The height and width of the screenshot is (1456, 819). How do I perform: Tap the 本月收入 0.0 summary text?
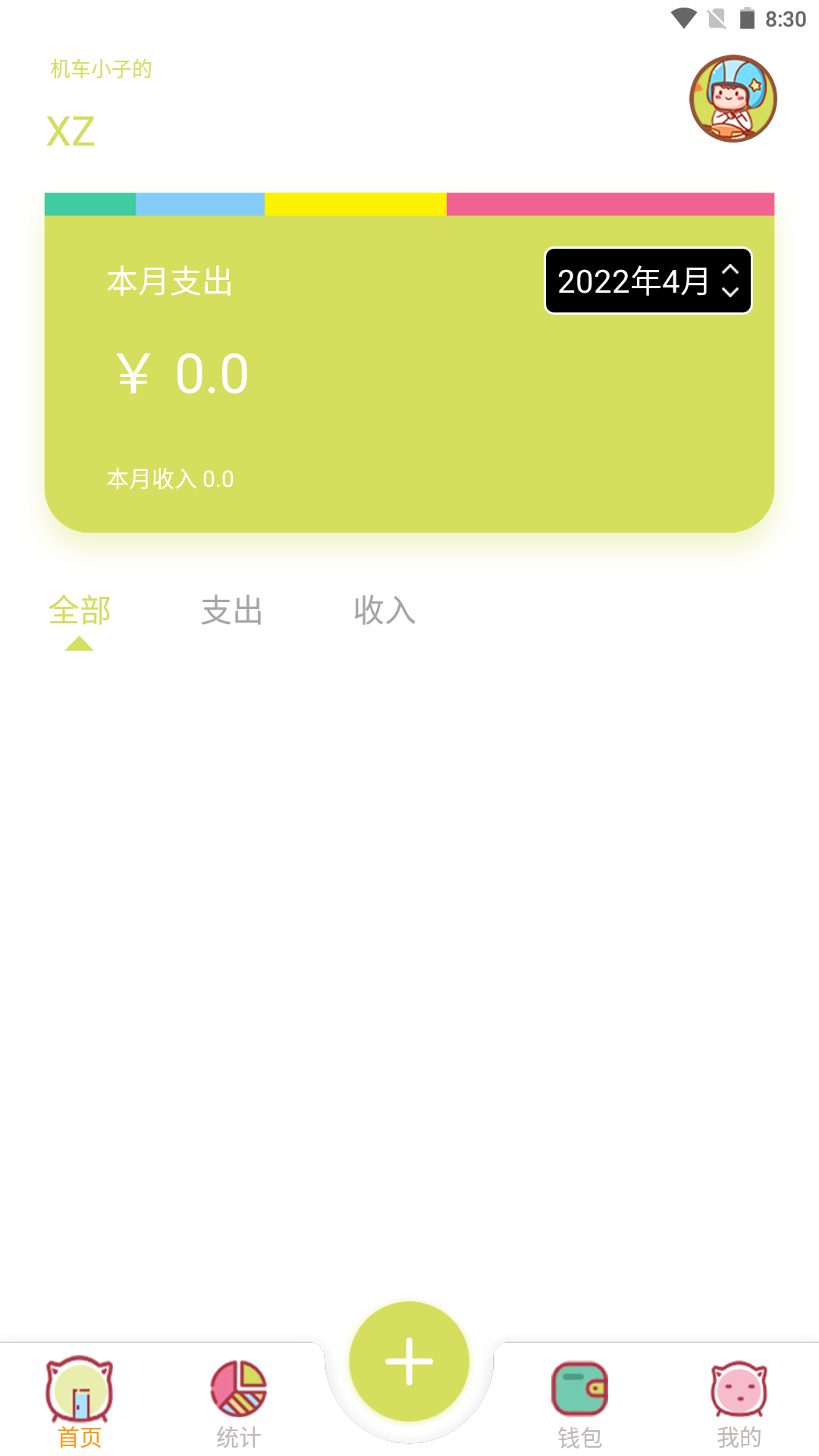tap(170, 479)
